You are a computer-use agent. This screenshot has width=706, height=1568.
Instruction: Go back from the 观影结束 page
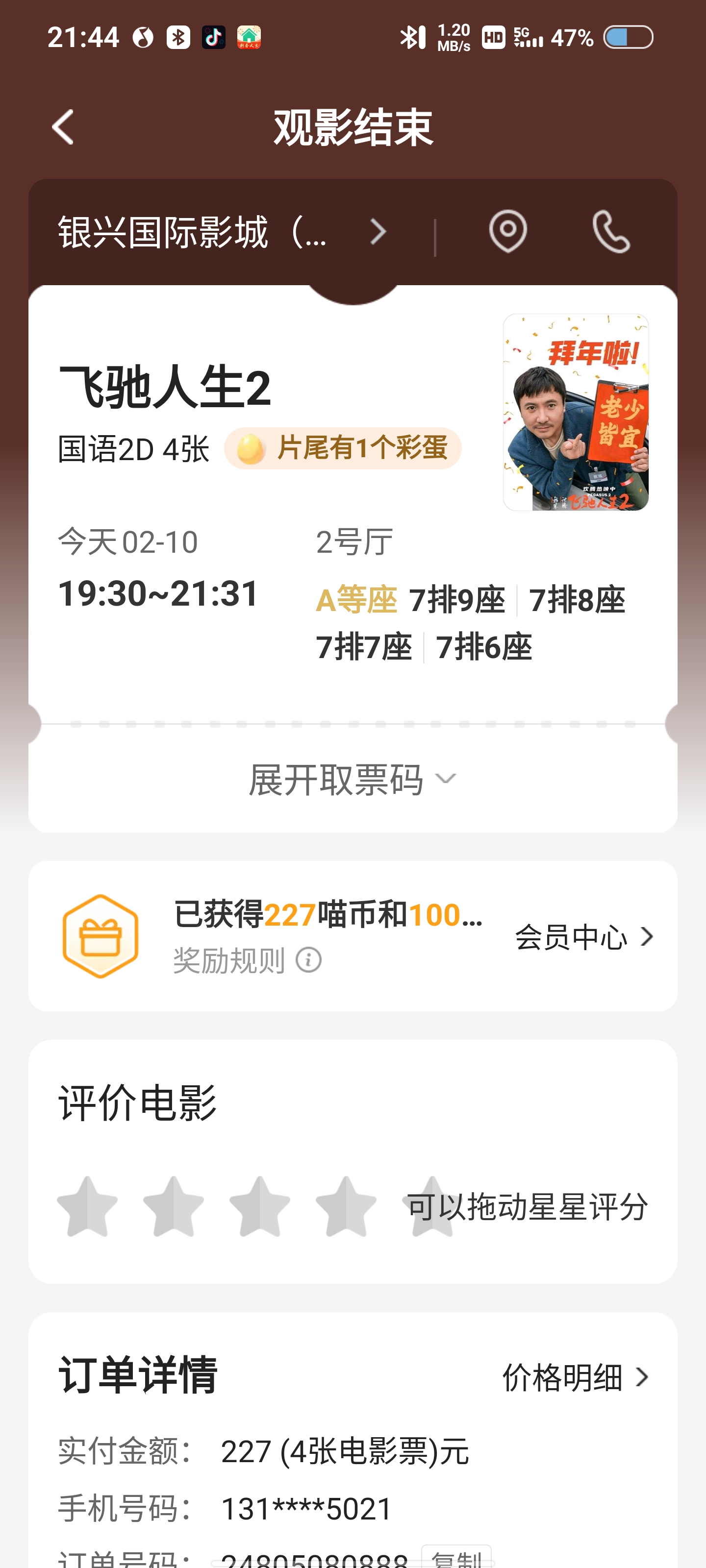pos(63,127)
